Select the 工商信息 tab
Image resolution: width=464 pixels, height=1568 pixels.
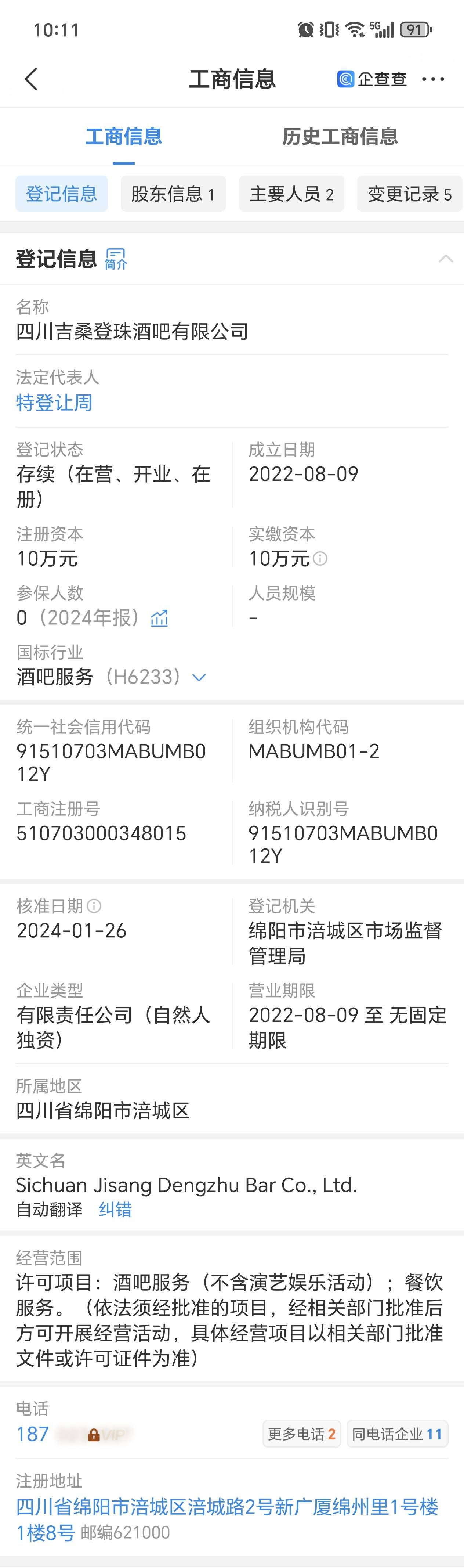123,136
